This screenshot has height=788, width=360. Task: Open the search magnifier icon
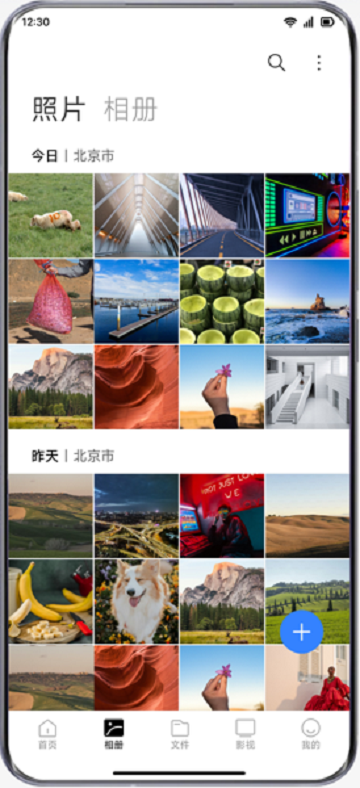point(276,63)
